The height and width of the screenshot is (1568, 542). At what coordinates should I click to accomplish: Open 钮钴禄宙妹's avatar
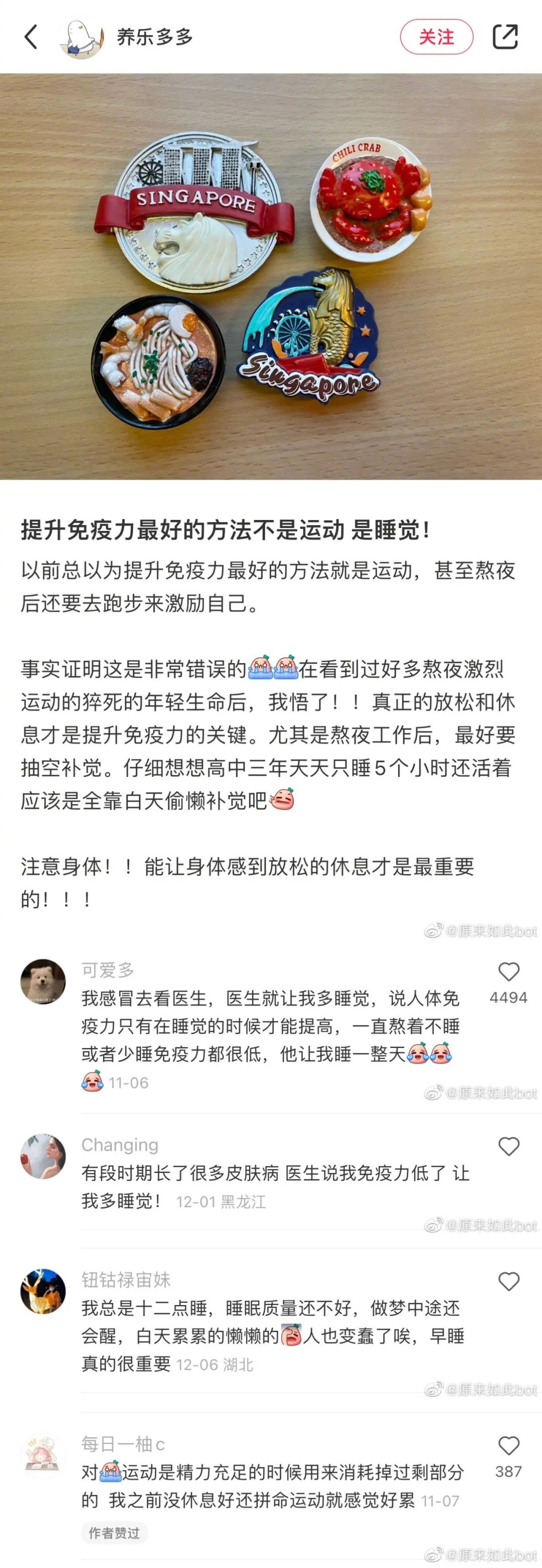[x=43, y=1291]
